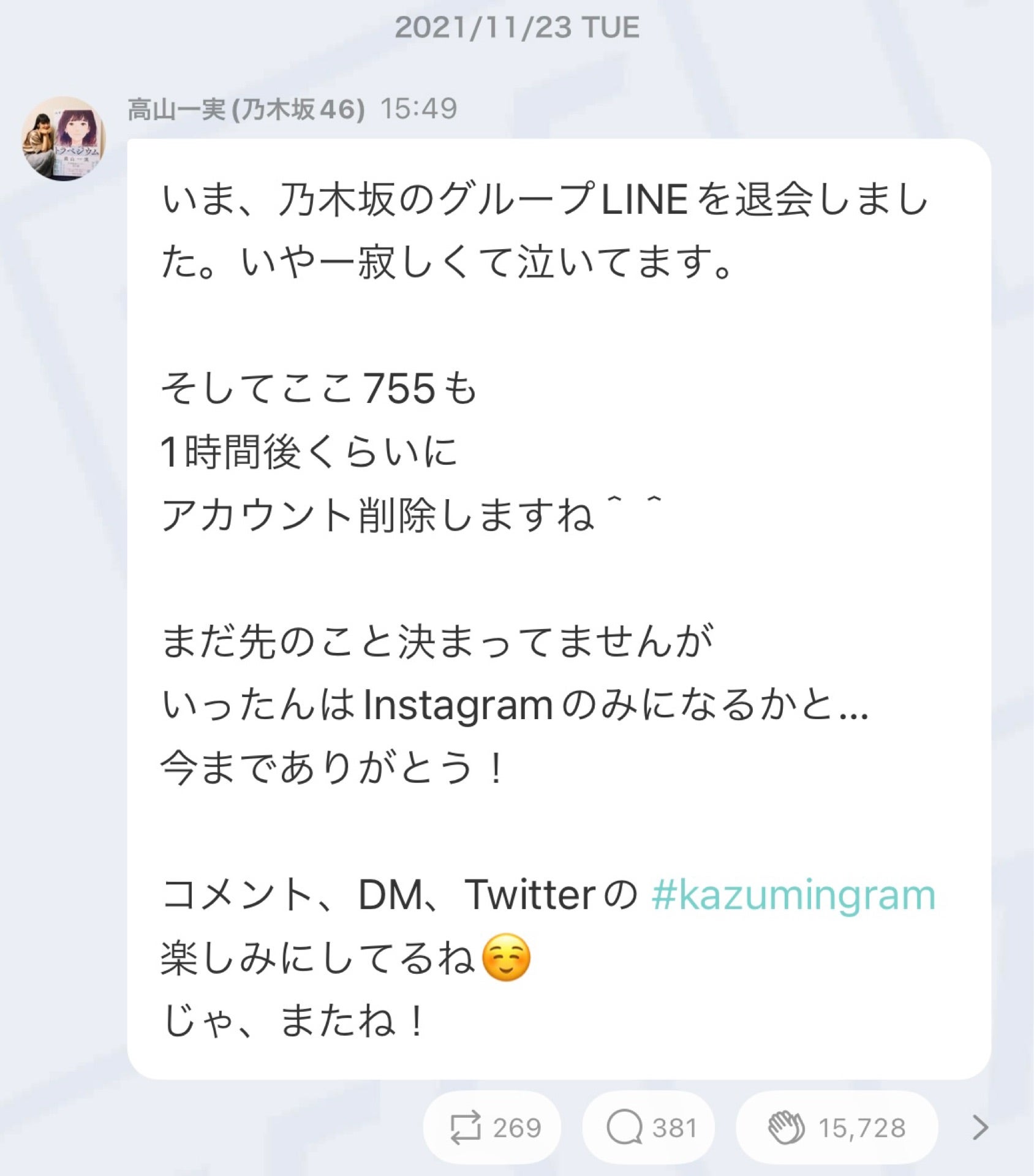The image size is (1034, 1176).
Task: Clap for this message
Action: [x=836, y=1128]
